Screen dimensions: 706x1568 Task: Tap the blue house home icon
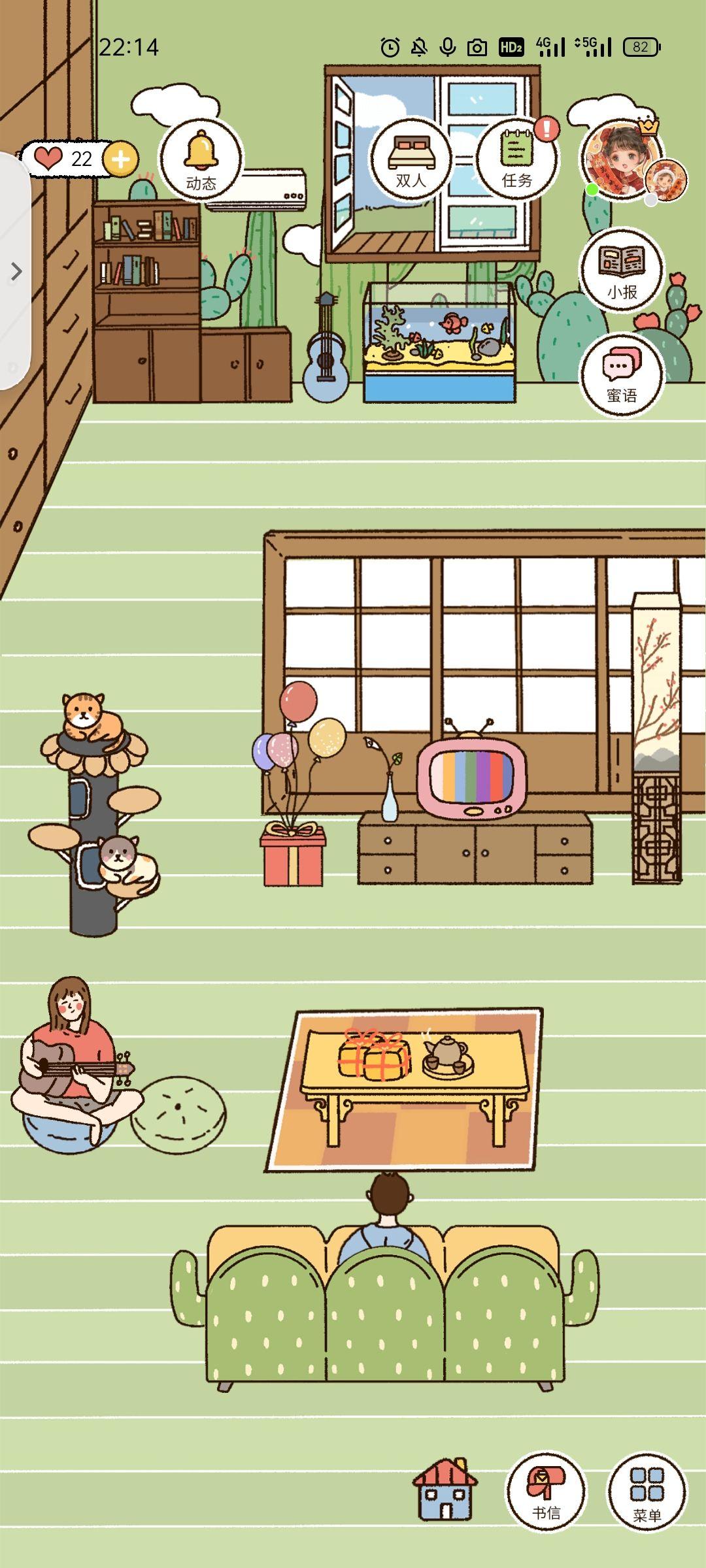[x=445, y=1490]
